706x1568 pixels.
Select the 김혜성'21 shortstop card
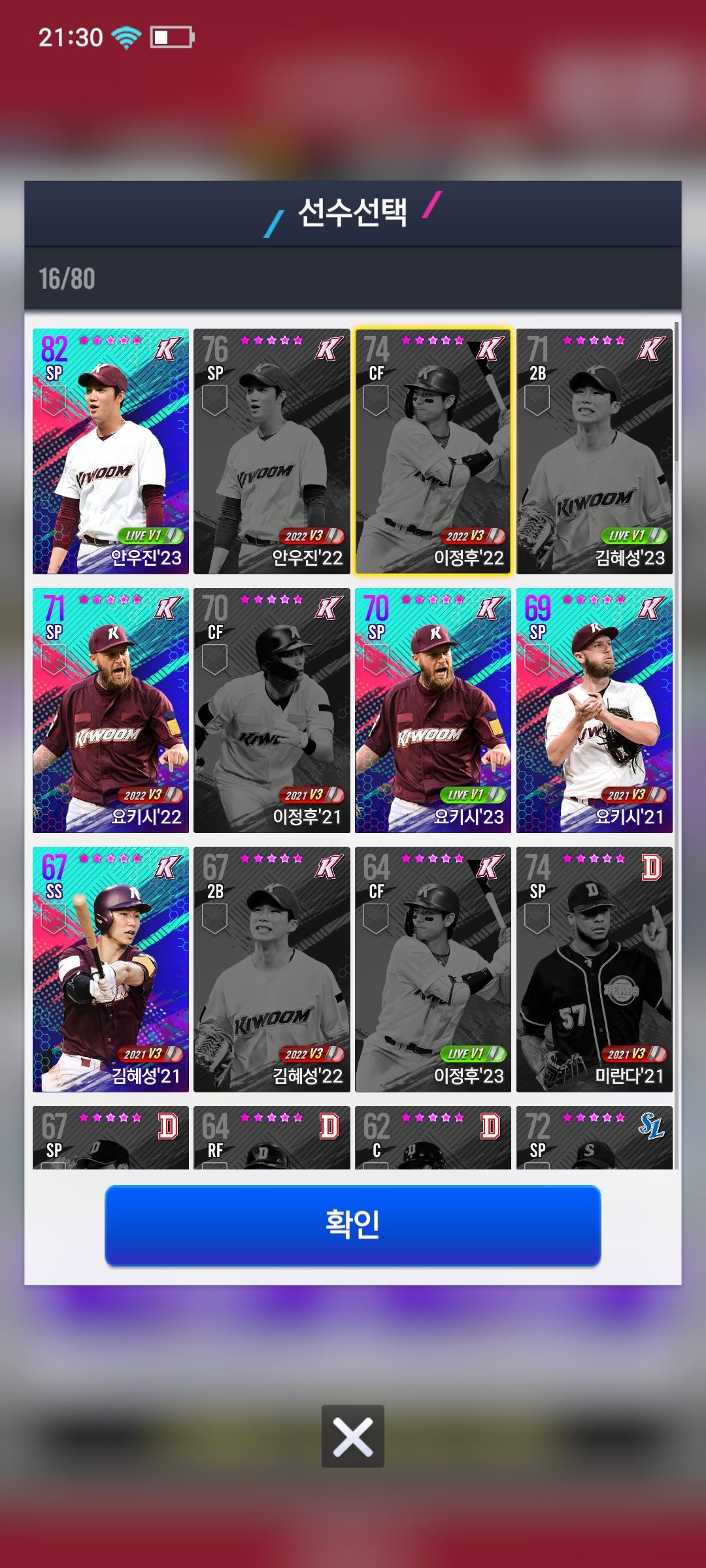(x=110, y=969)
